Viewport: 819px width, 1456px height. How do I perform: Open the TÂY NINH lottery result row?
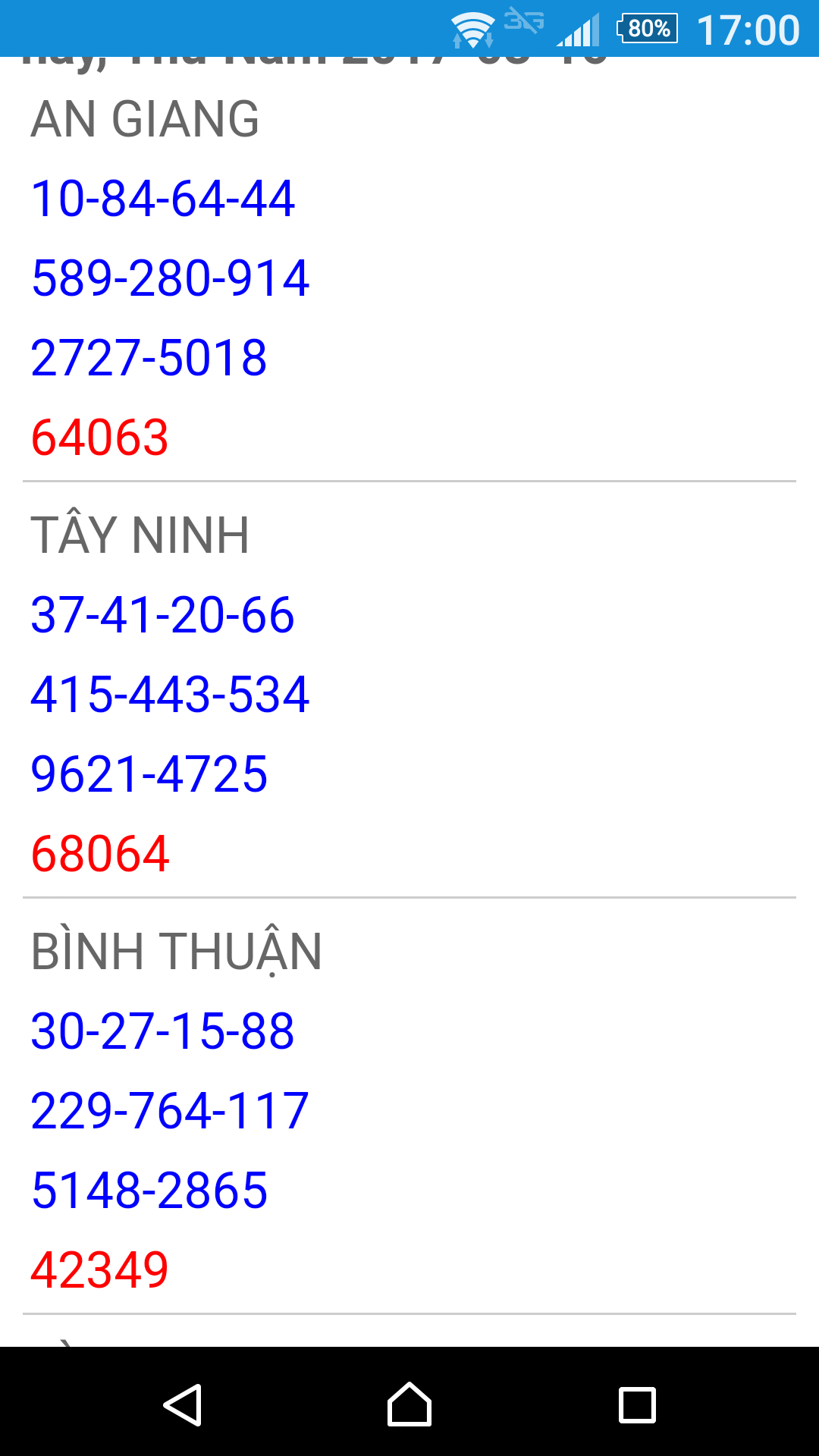pos(409,690)
